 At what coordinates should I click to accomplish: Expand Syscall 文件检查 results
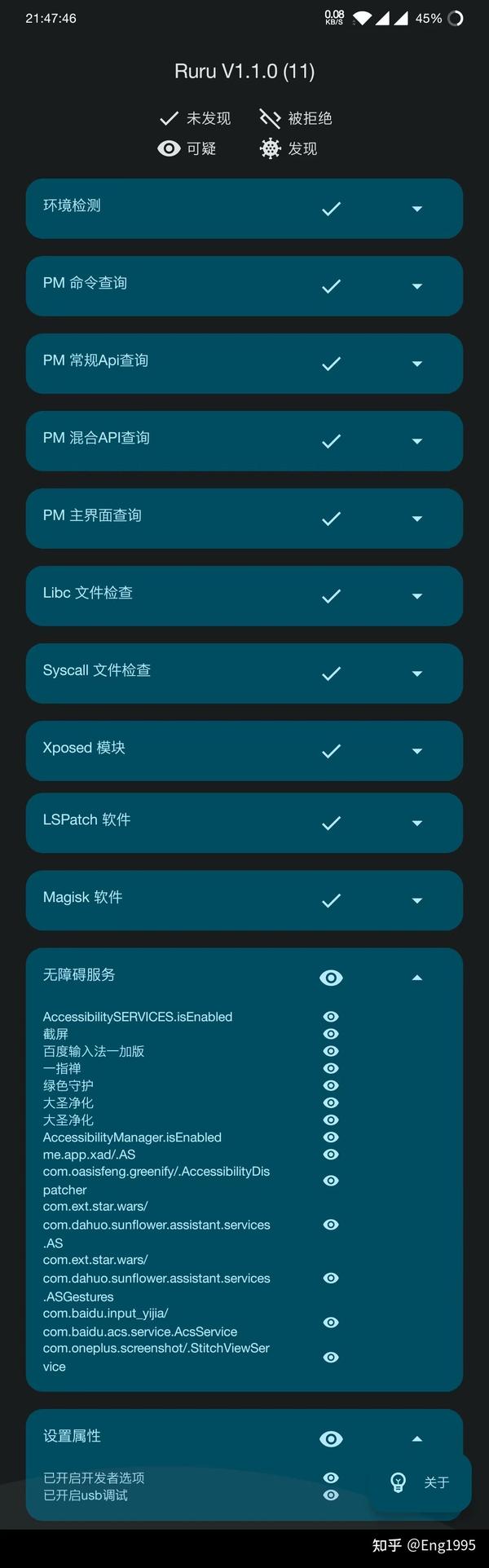pyautogui.click(x=416, y=674)
